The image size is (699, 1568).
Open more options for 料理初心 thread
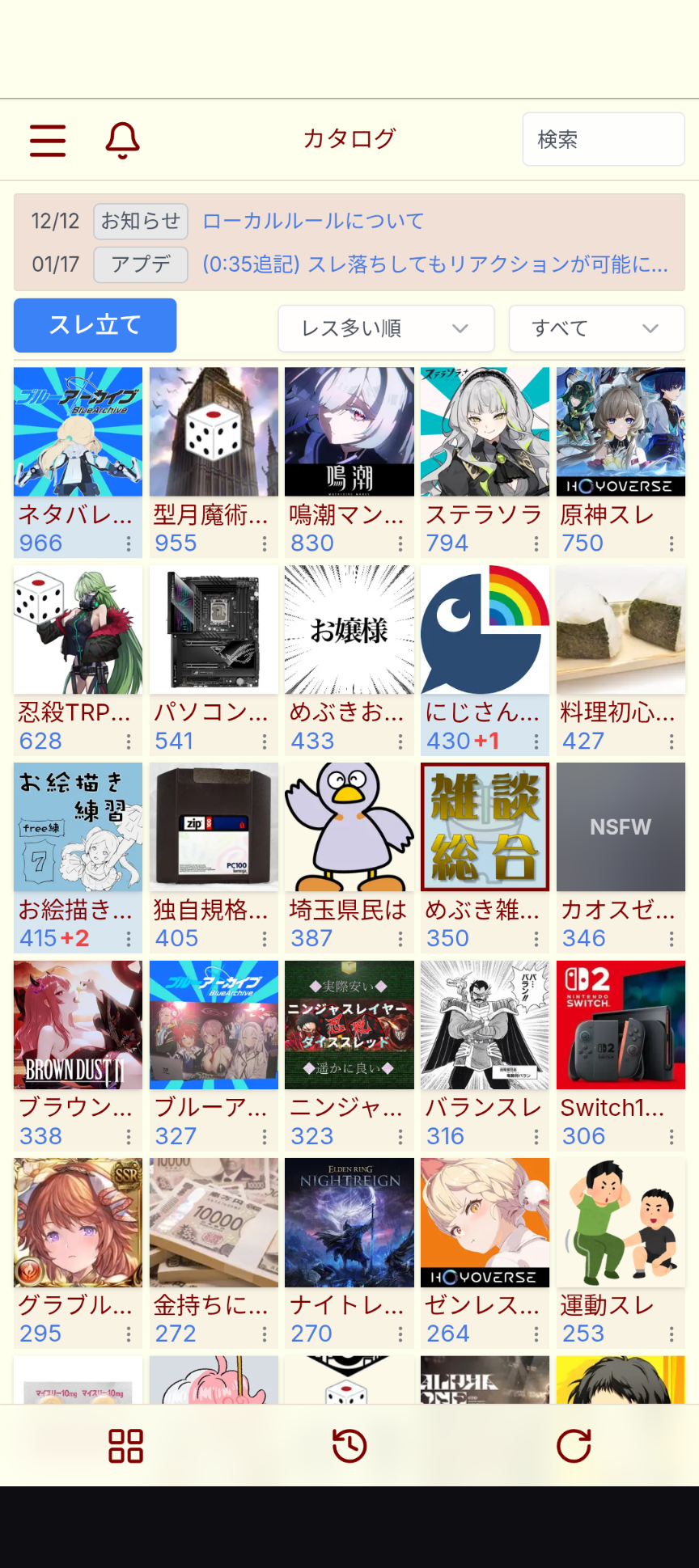coord(671,742)
